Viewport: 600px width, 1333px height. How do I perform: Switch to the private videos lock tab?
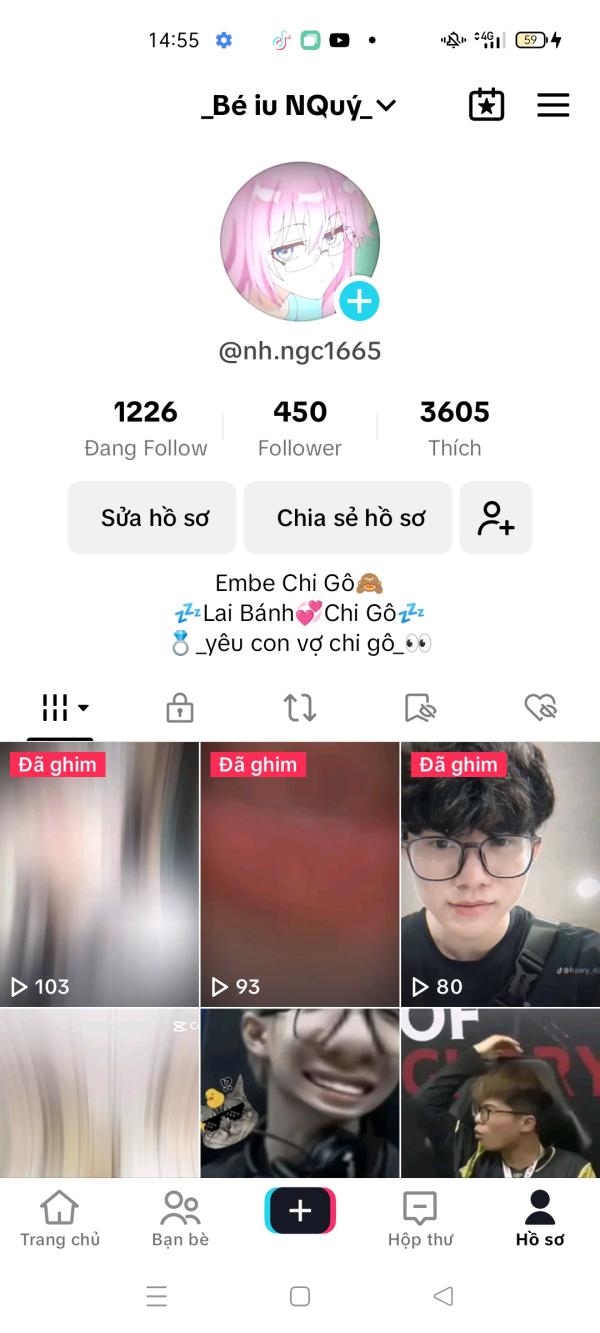pyautogui.click(x=180, y=708)
